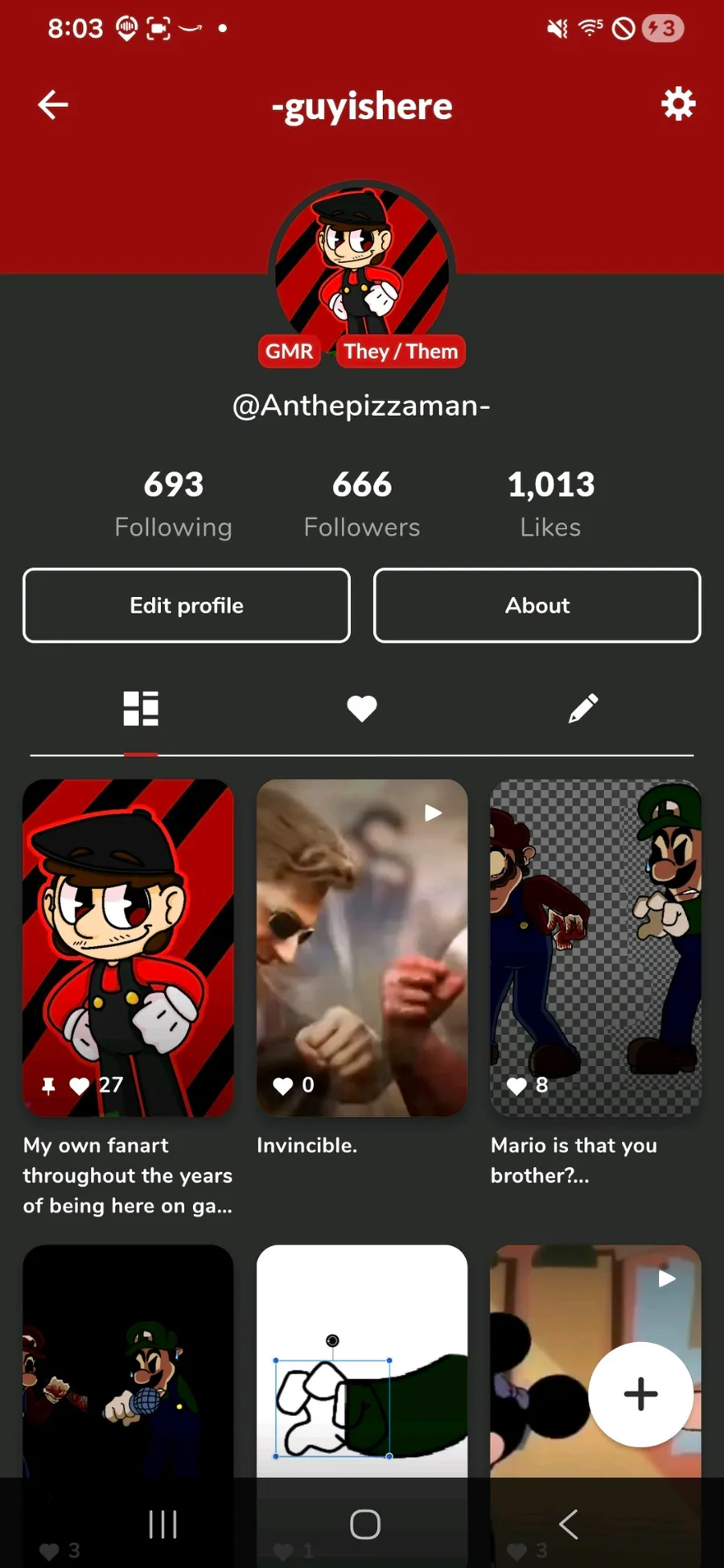Image resolution: width=724 pixels, height=1568 pixels.
Task: Open pinned post 'My own fanart'
Action: tap(129, 948)
